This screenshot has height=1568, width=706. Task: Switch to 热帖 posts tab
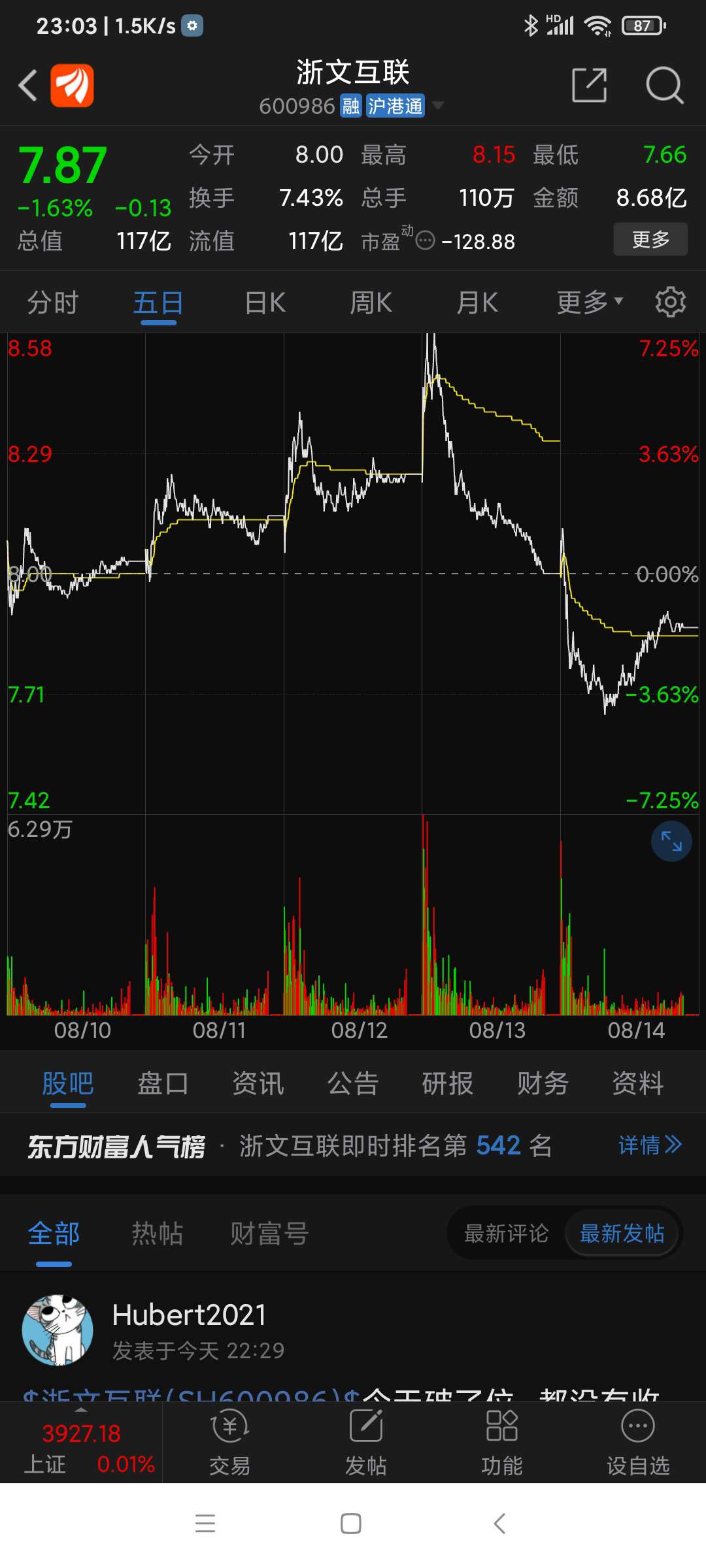tap(157, 1233)
